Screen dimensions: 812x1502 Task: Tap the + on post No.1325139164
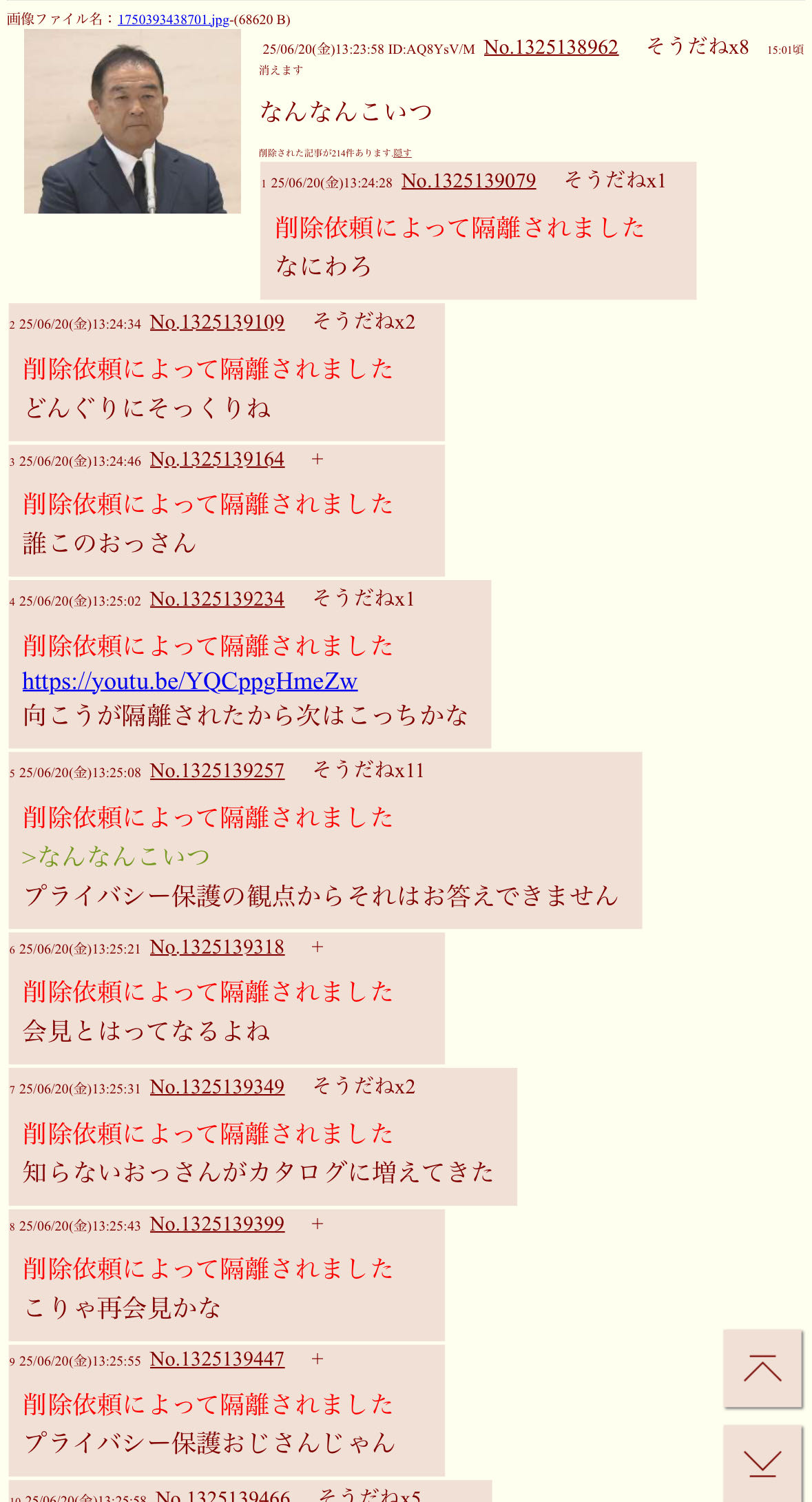pyautogui.click(x=317, y=459)
